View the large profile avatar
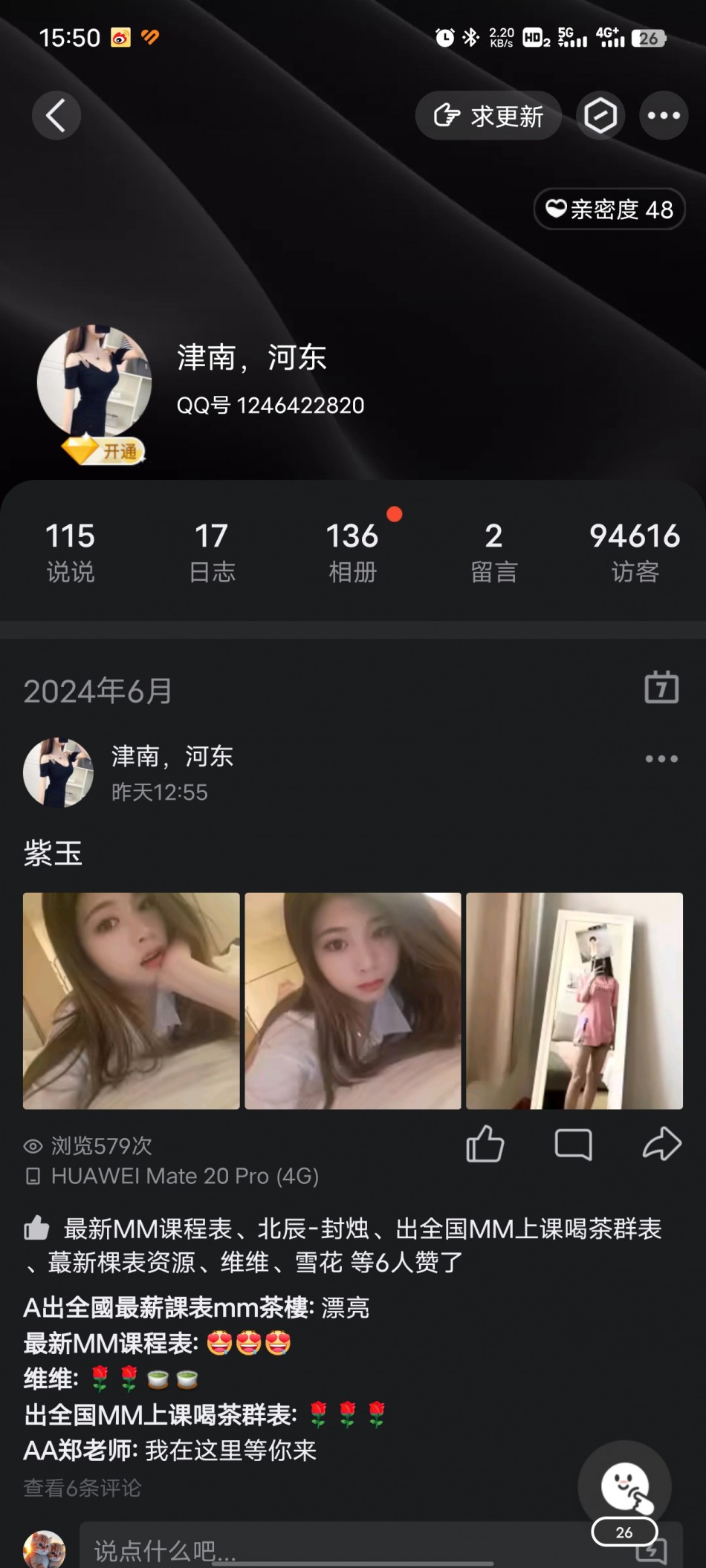The width and height of the screenshot is (706, 1568). click(94, 380)
